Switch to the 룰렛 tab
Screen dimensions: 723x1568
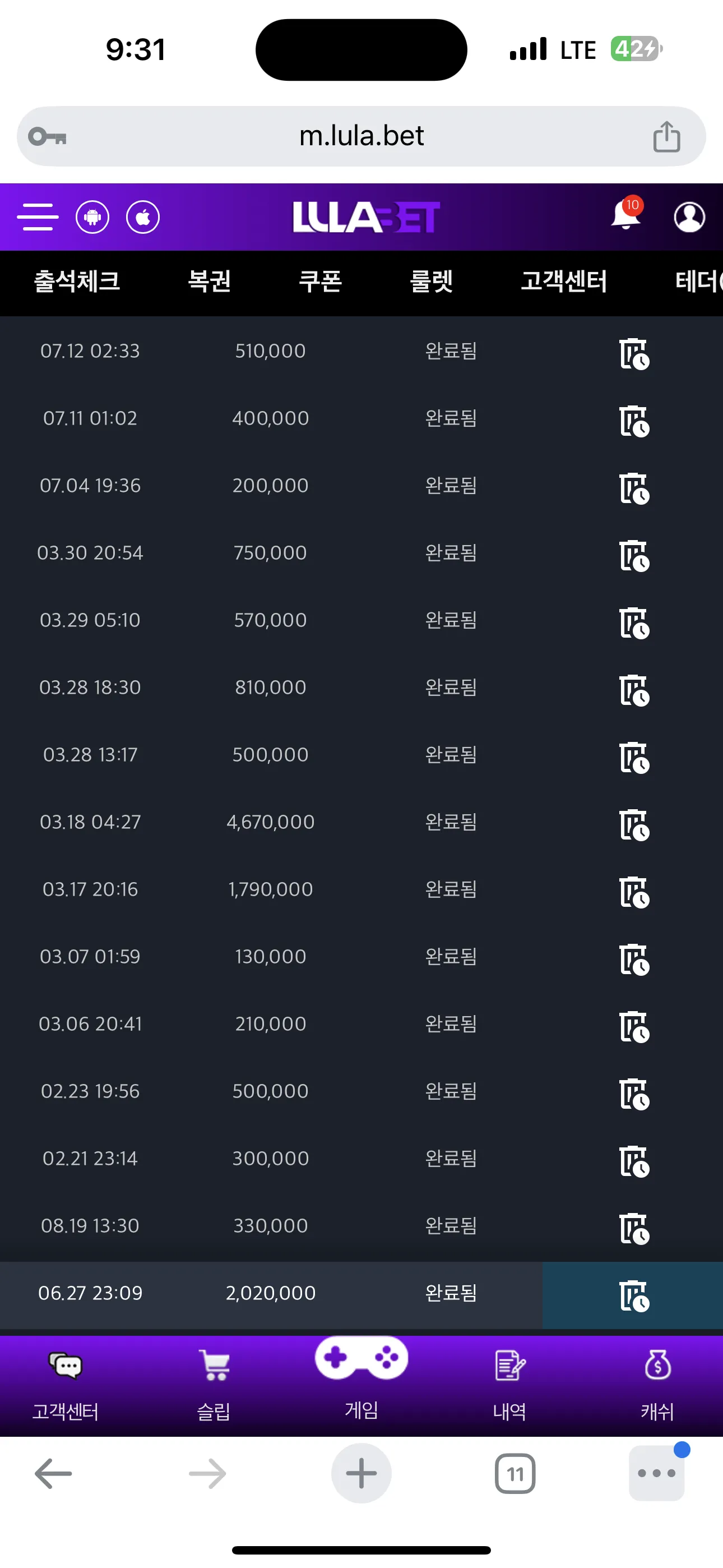click(x=431, y=282)
